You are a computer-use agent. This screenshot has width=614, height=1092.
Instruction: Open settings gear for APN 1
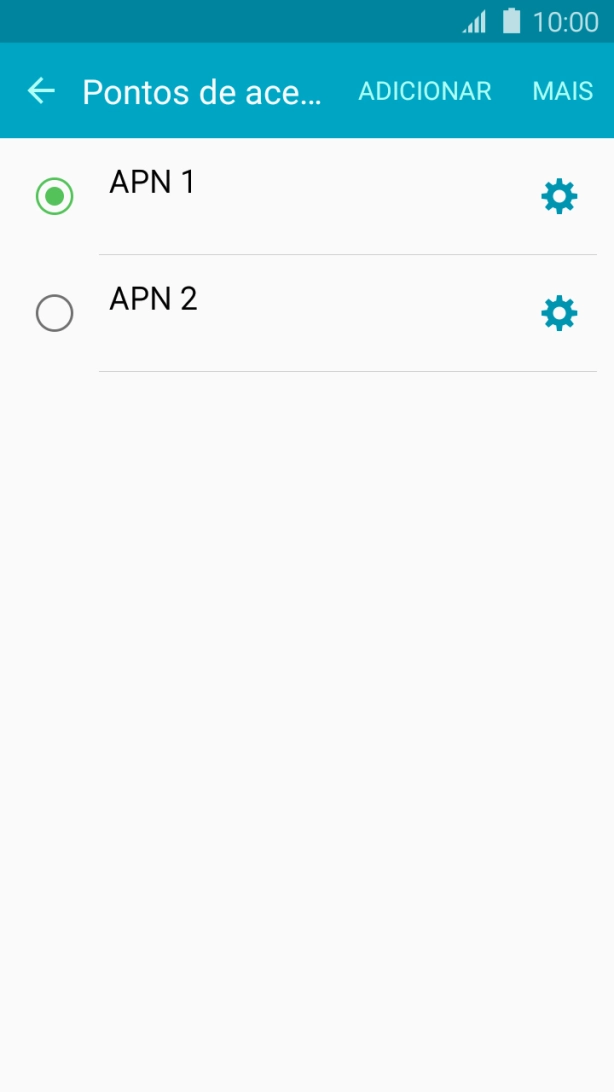(559, 196)
